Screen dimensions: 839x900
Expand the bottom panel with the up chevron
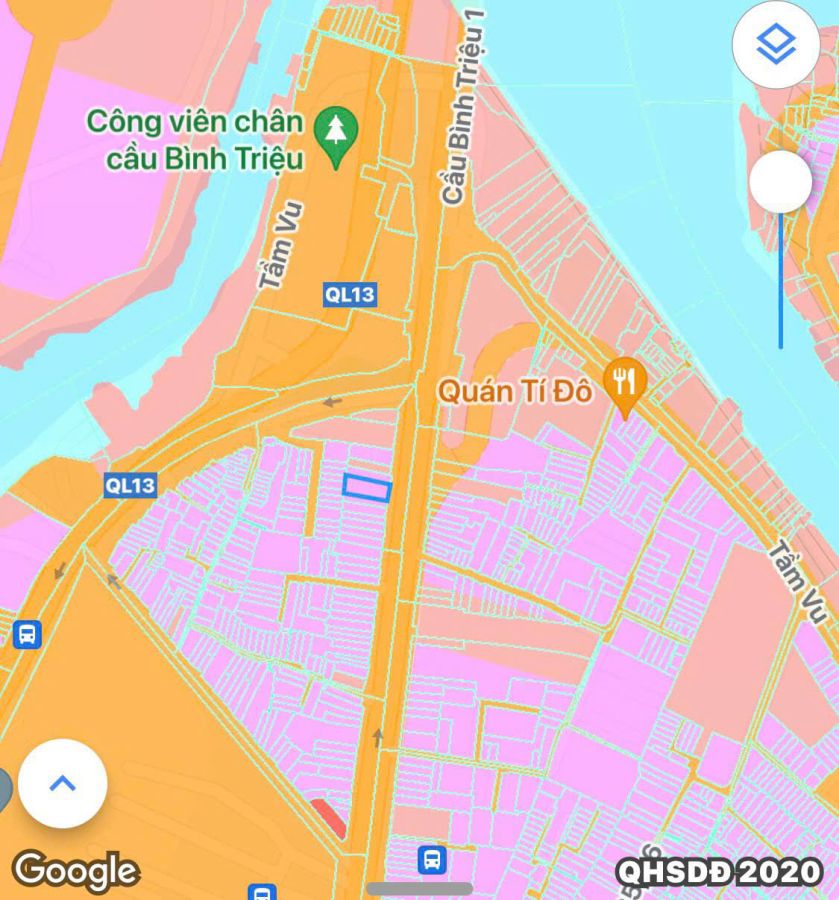[62, 783]
